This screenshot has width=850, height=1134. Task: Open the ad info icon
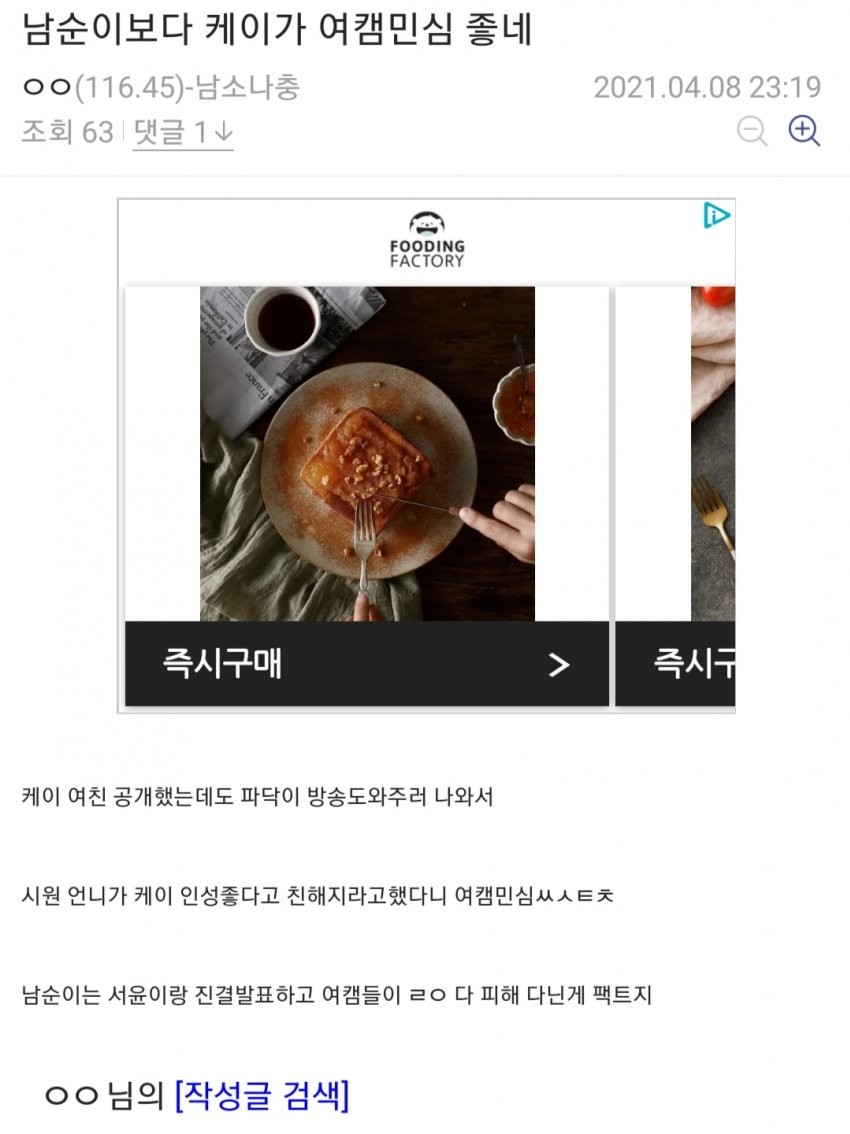pos(716,215)
